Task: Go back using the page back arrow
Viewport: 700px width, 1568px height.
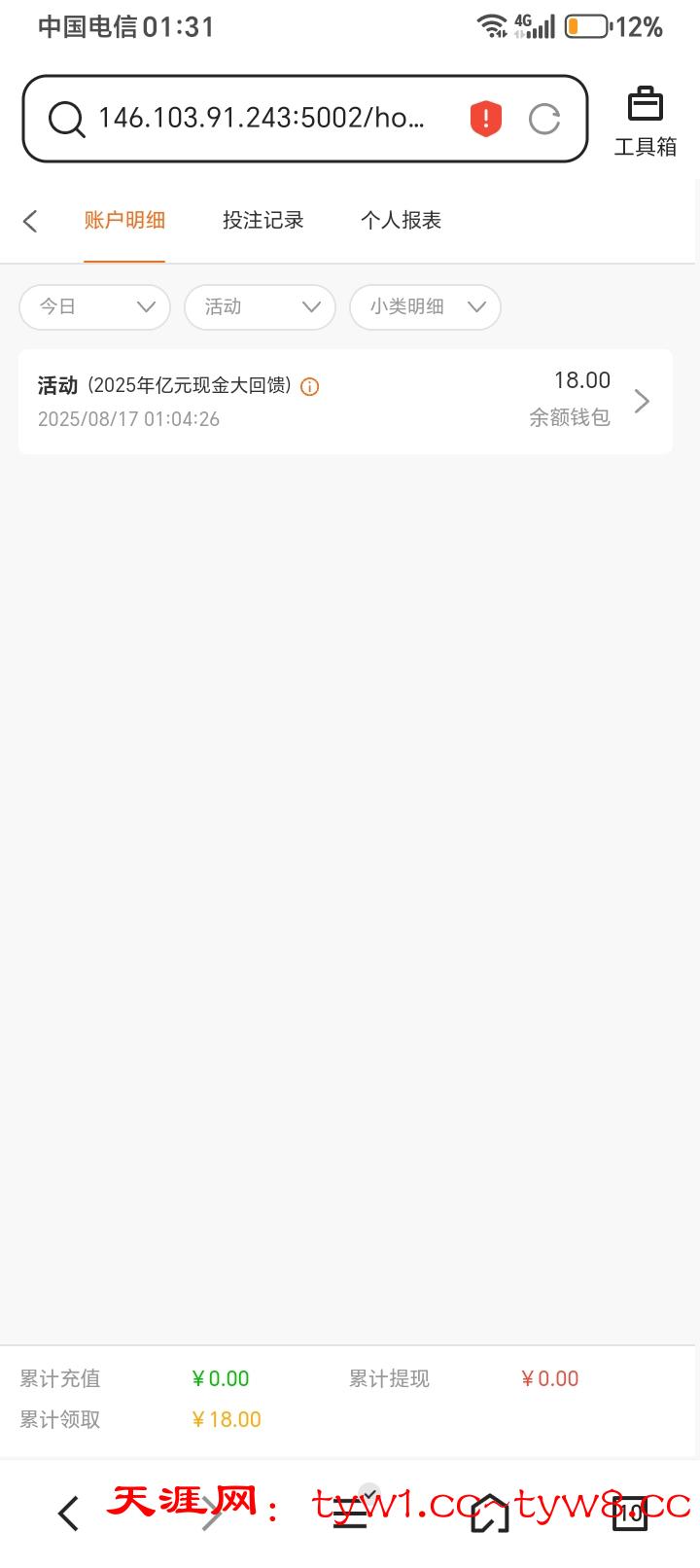Action: tap(30, 221)
